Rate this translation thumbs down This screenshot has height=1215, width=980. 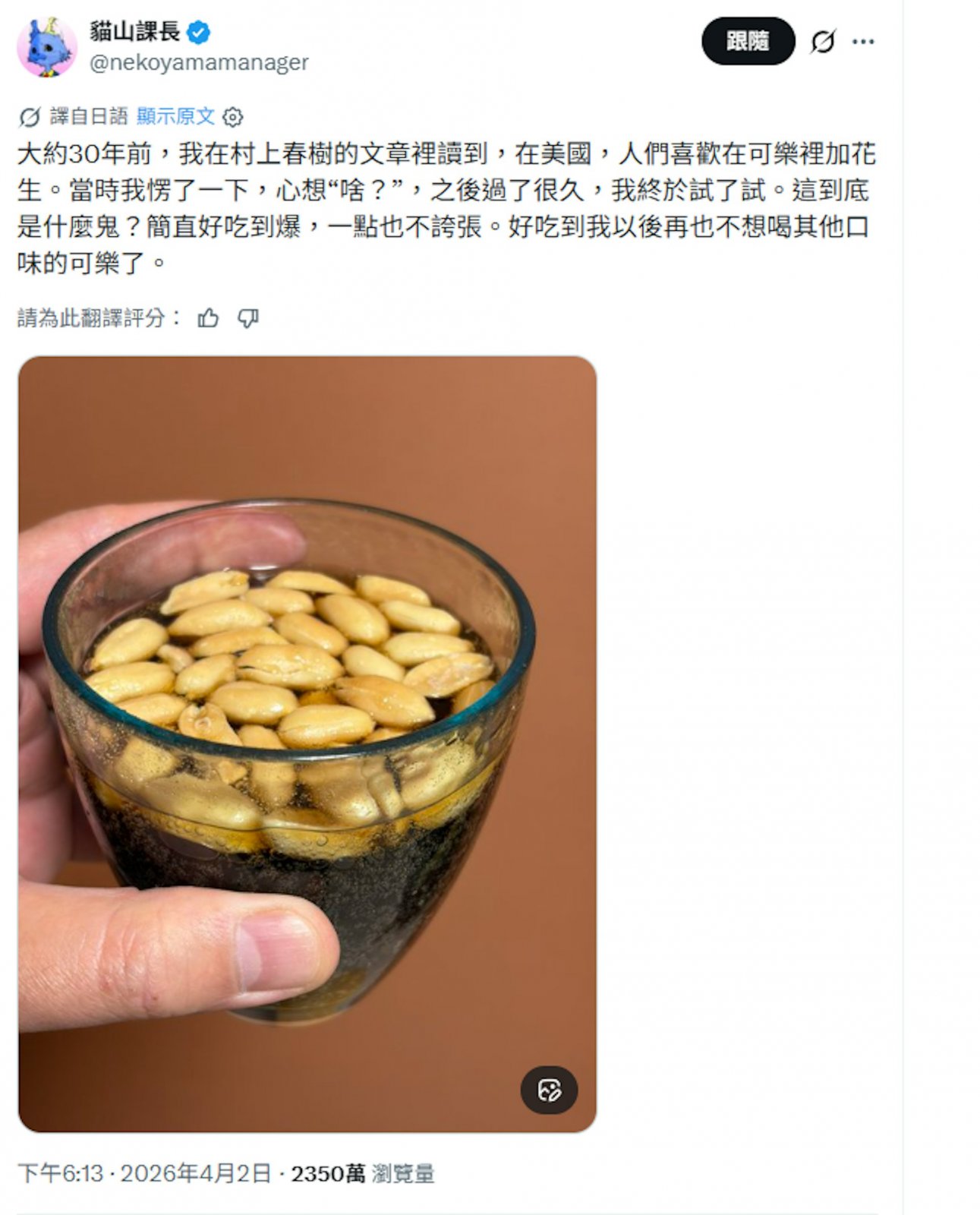248,318
